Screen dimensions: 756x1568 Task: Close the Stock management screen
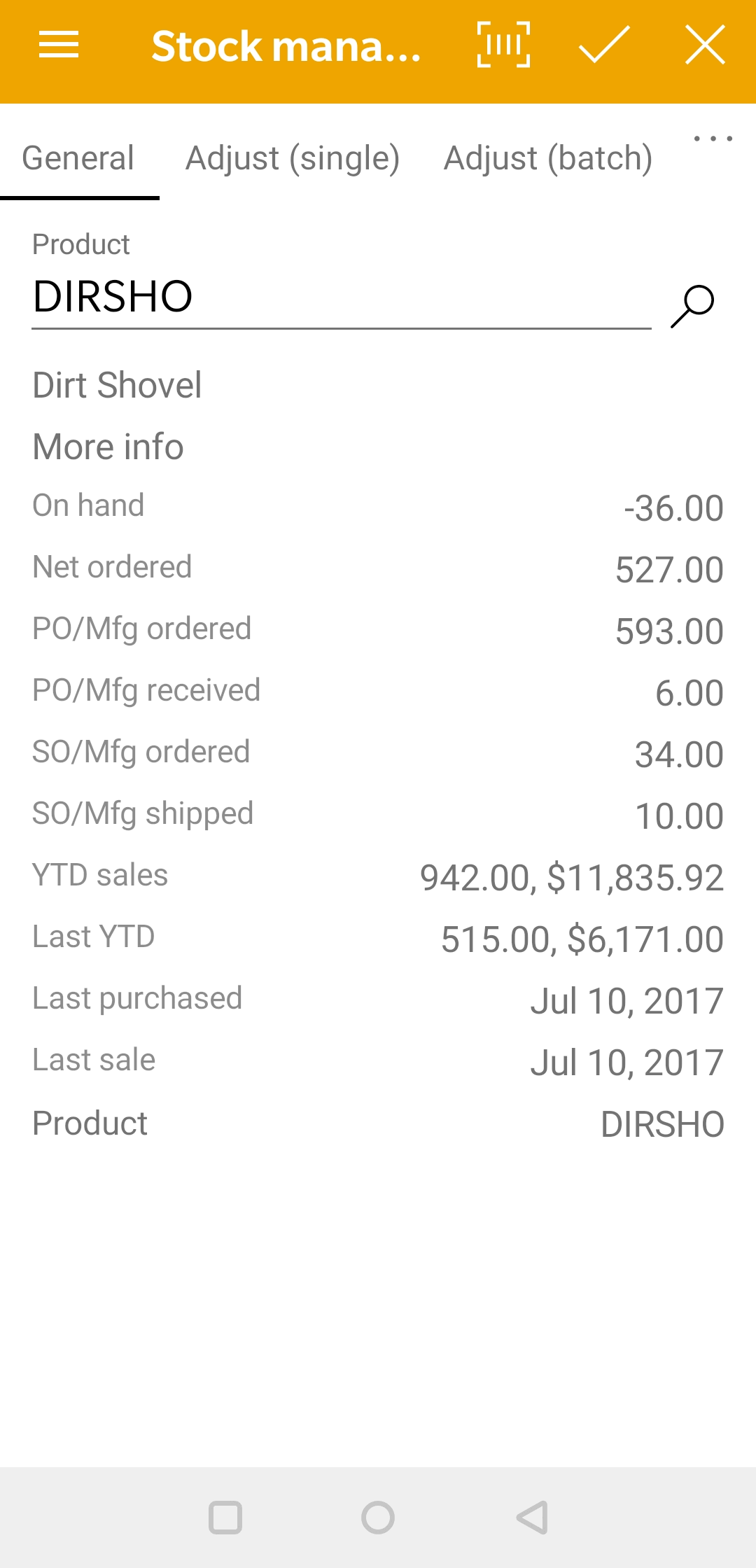pyautogui.click(x=705, y=45)
